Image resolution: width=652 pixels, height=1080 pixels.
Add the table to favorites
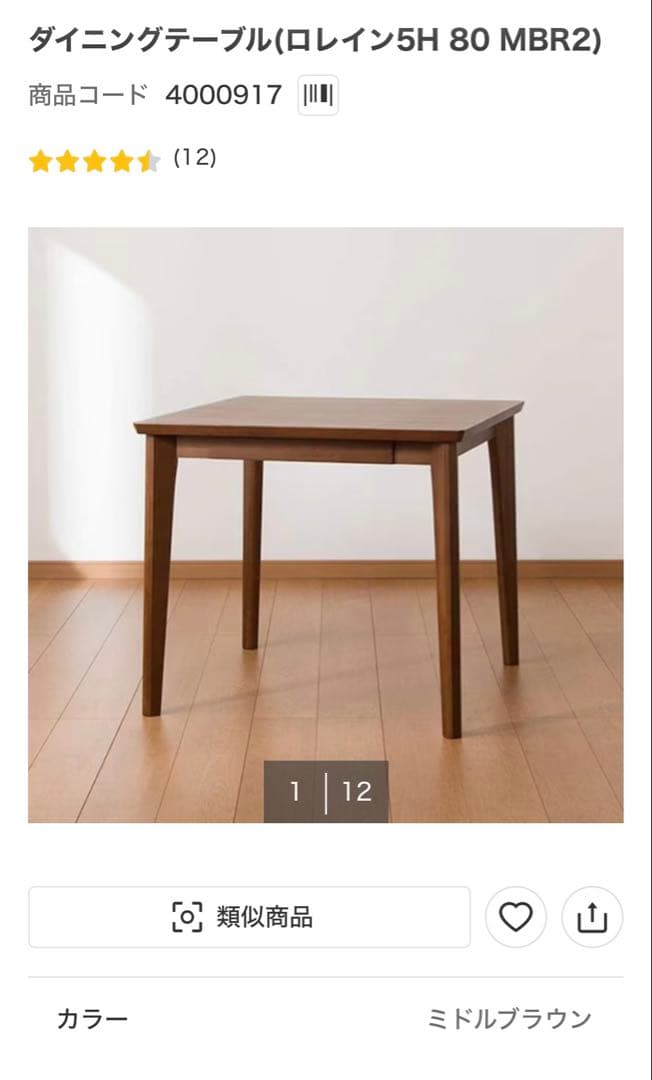click(x=516, y=916)
